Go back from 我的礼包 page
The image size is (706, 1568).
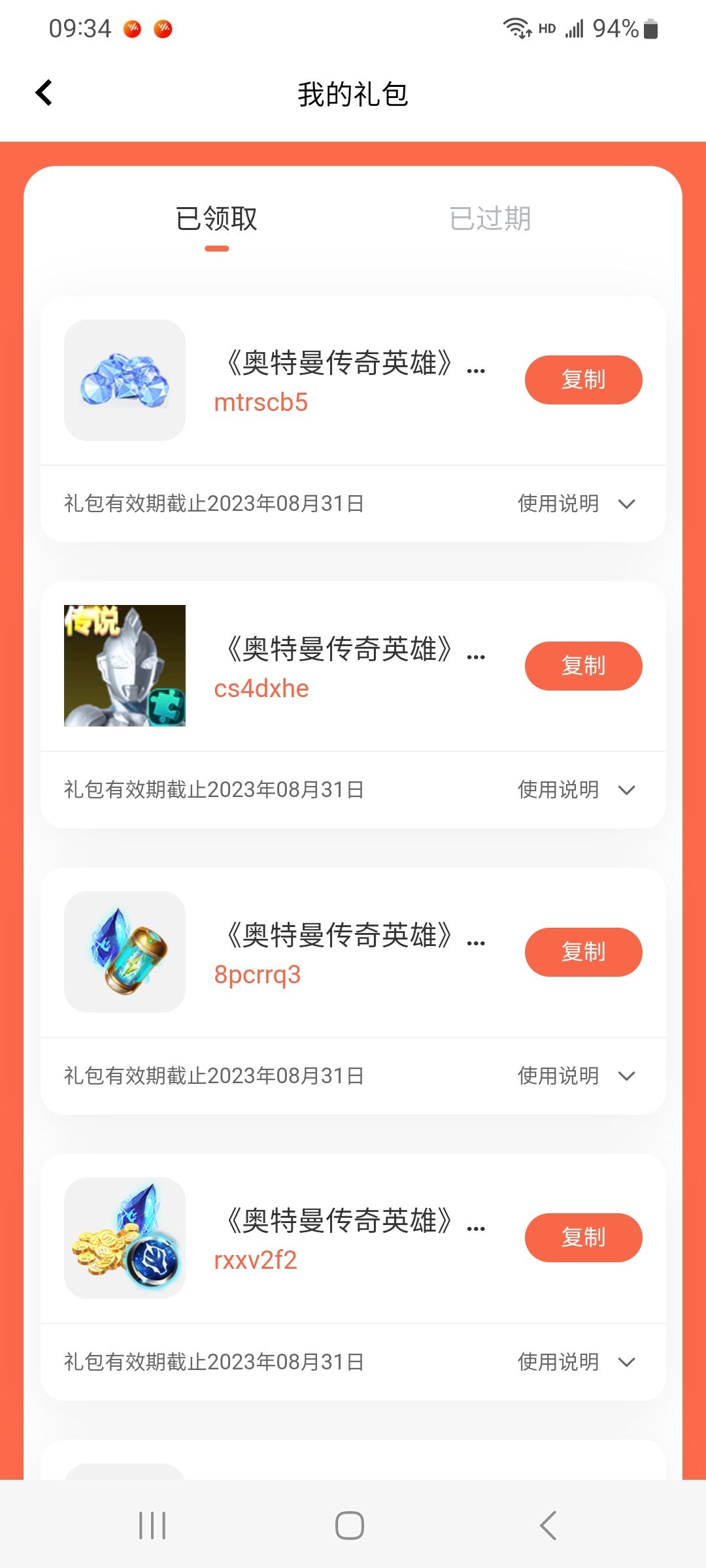(x=44, y=93)
